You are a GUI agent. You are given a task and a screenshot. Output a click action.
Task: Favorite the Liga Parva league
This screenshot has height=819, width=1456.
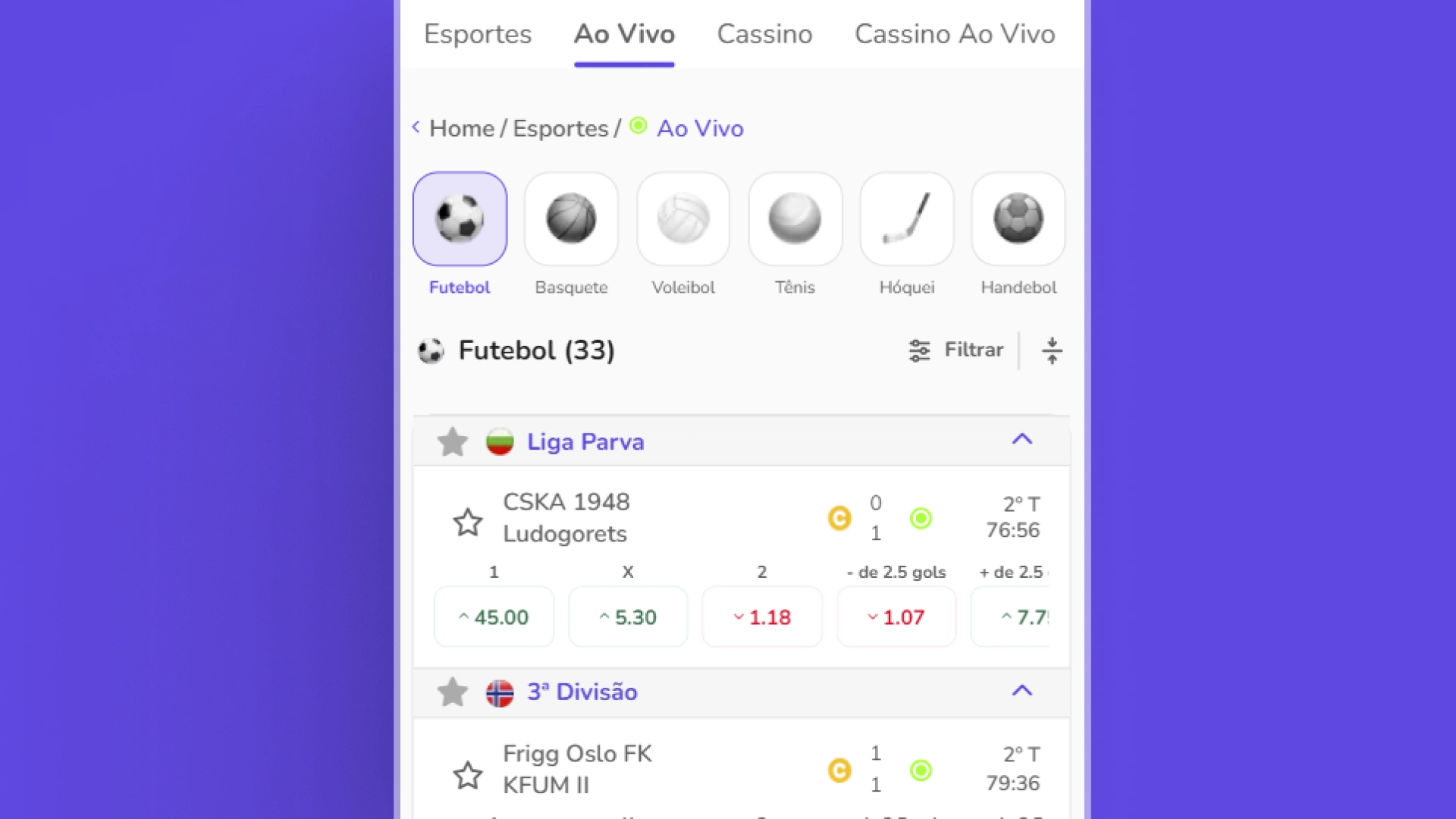pyautogui.click(x=453, y=442)
